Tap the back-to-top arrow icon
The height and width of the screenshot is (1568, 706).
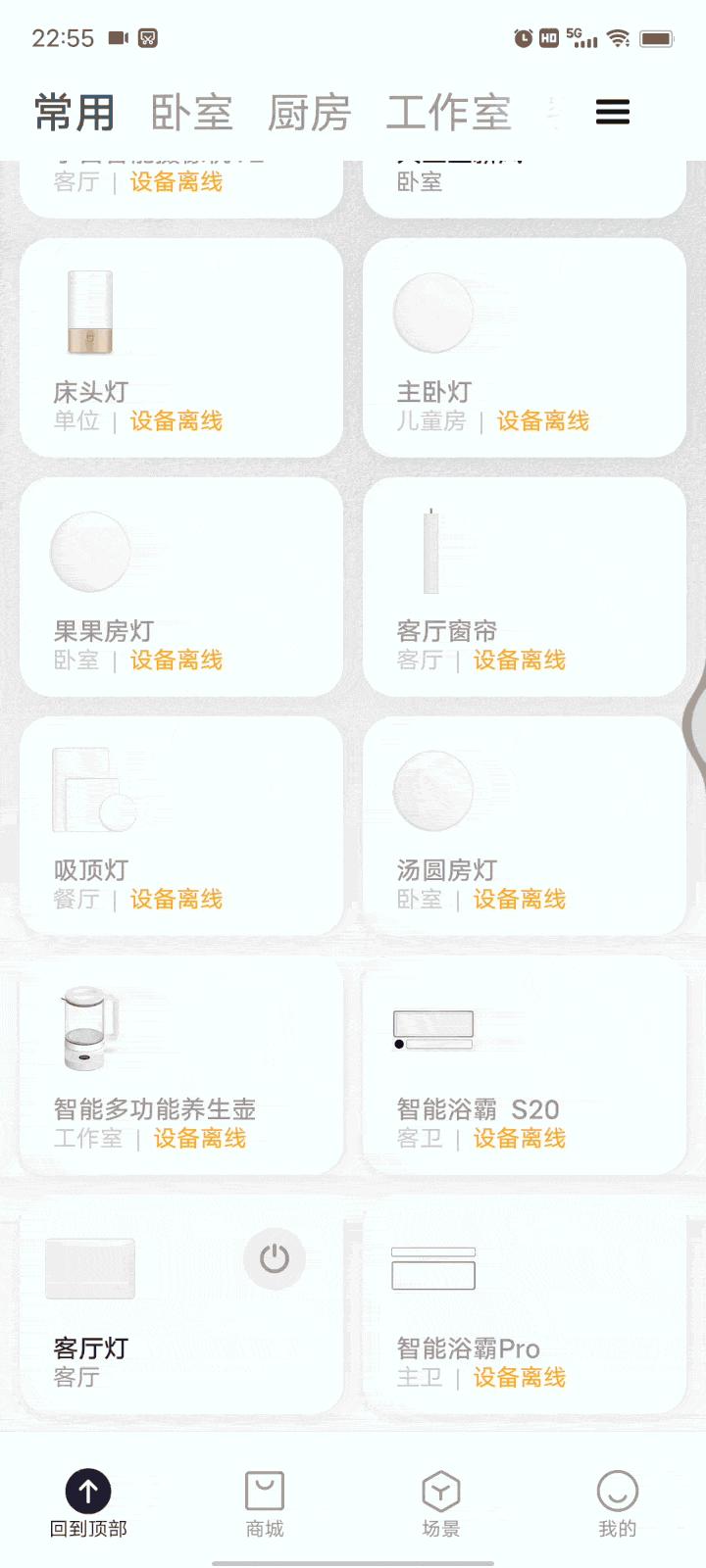87,1490
